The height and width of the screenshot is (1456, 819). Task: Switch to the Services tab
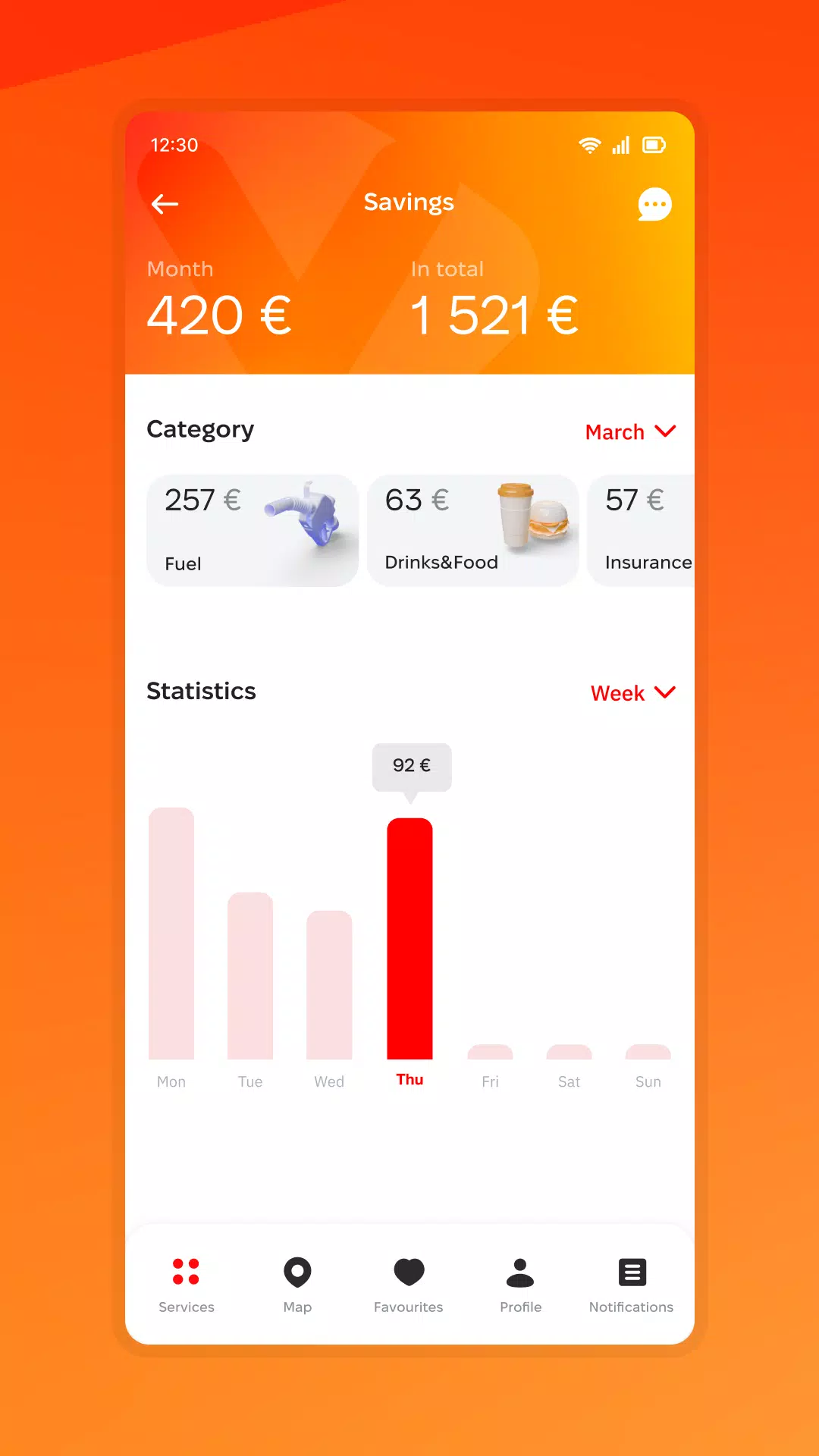pos(187,1285)
